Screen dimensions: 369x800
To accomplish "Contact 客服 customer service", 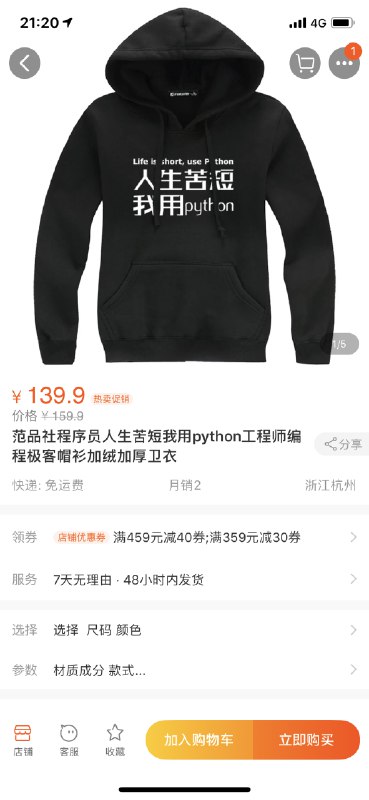I will (68, 740).
